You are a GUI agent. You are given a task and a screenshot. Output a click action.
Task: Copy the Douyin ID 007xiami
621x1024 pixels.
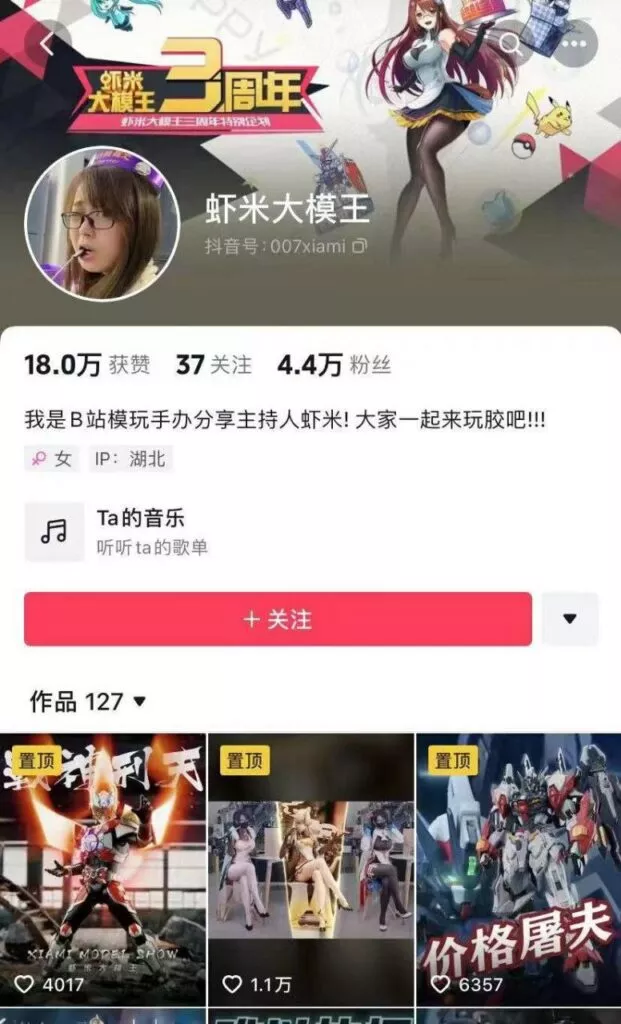(359, 245)
